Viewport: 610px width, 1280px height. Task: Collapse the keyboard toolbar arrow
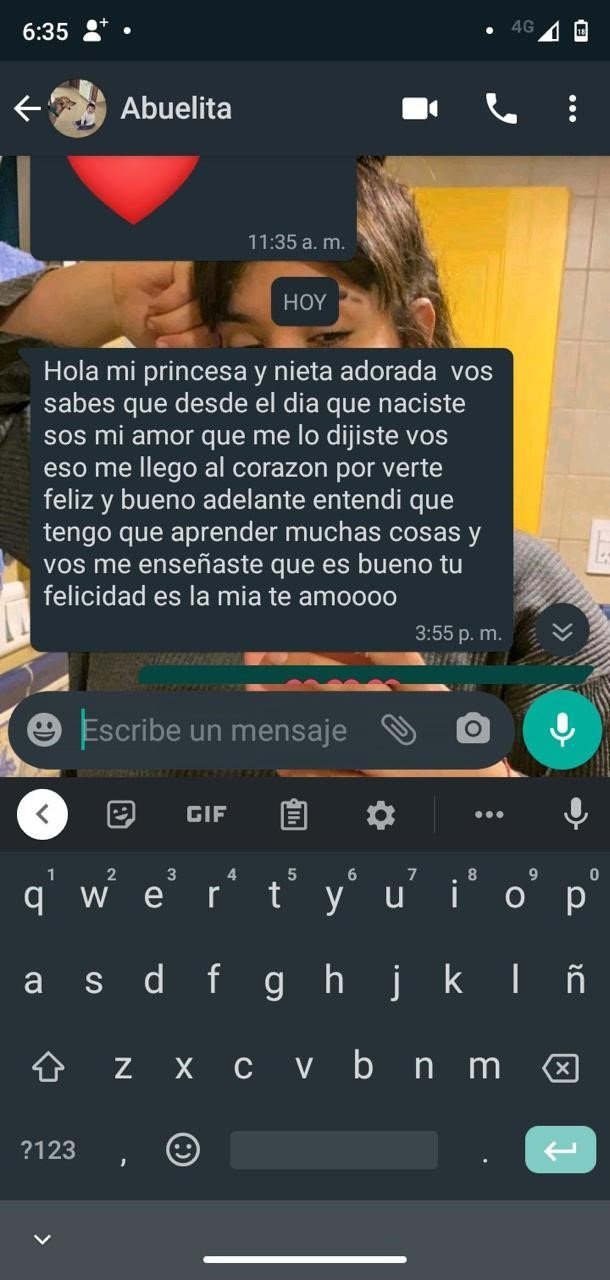click(x=42, y=815)
